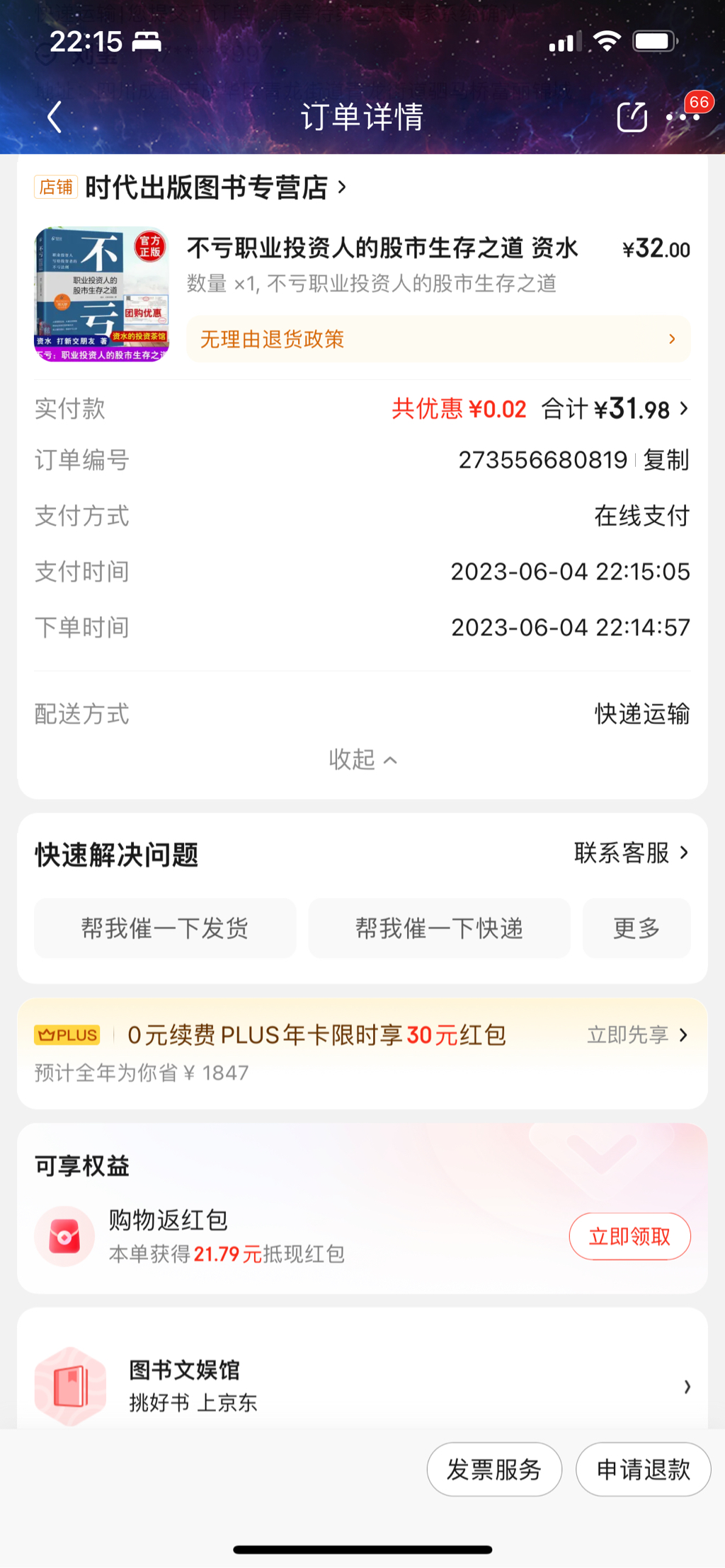The width and height of the screenshot is (725, 1568).
Task: Share this order
Action: click(x=632, y=117)
